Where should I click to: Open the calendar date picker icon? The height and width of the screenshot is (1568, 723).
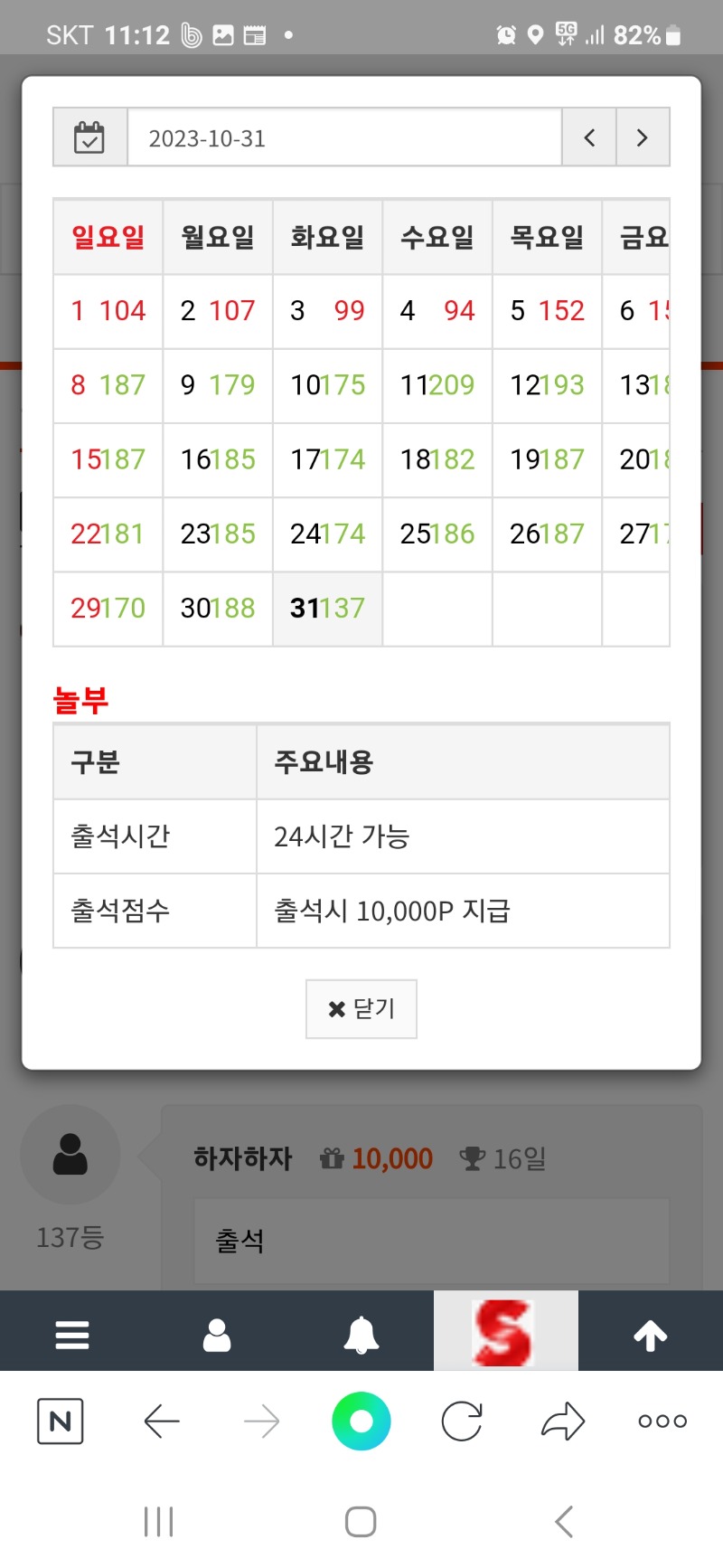[x=89, y=137]
